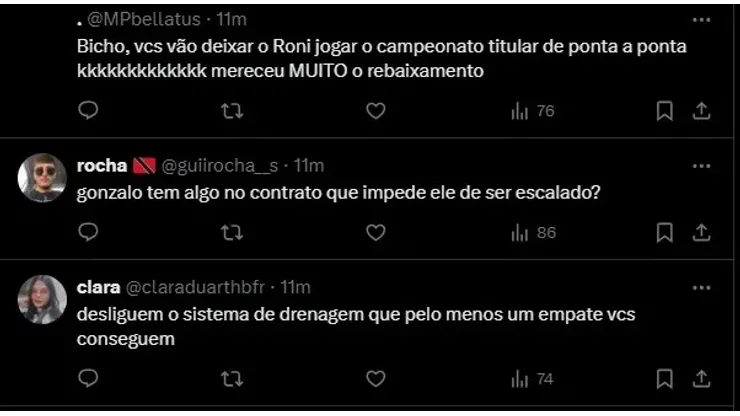Open overflow menu on clara's tweet

[702, 287]
